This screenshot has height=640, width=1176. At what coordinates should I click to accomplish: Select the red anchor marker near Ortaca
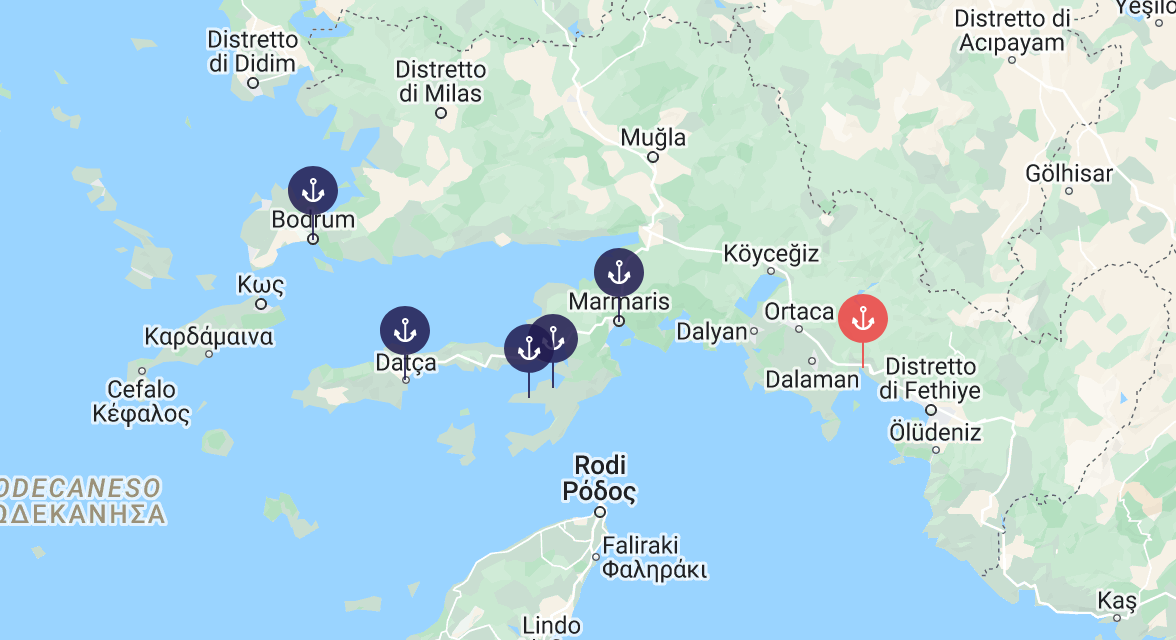point(862,320)
